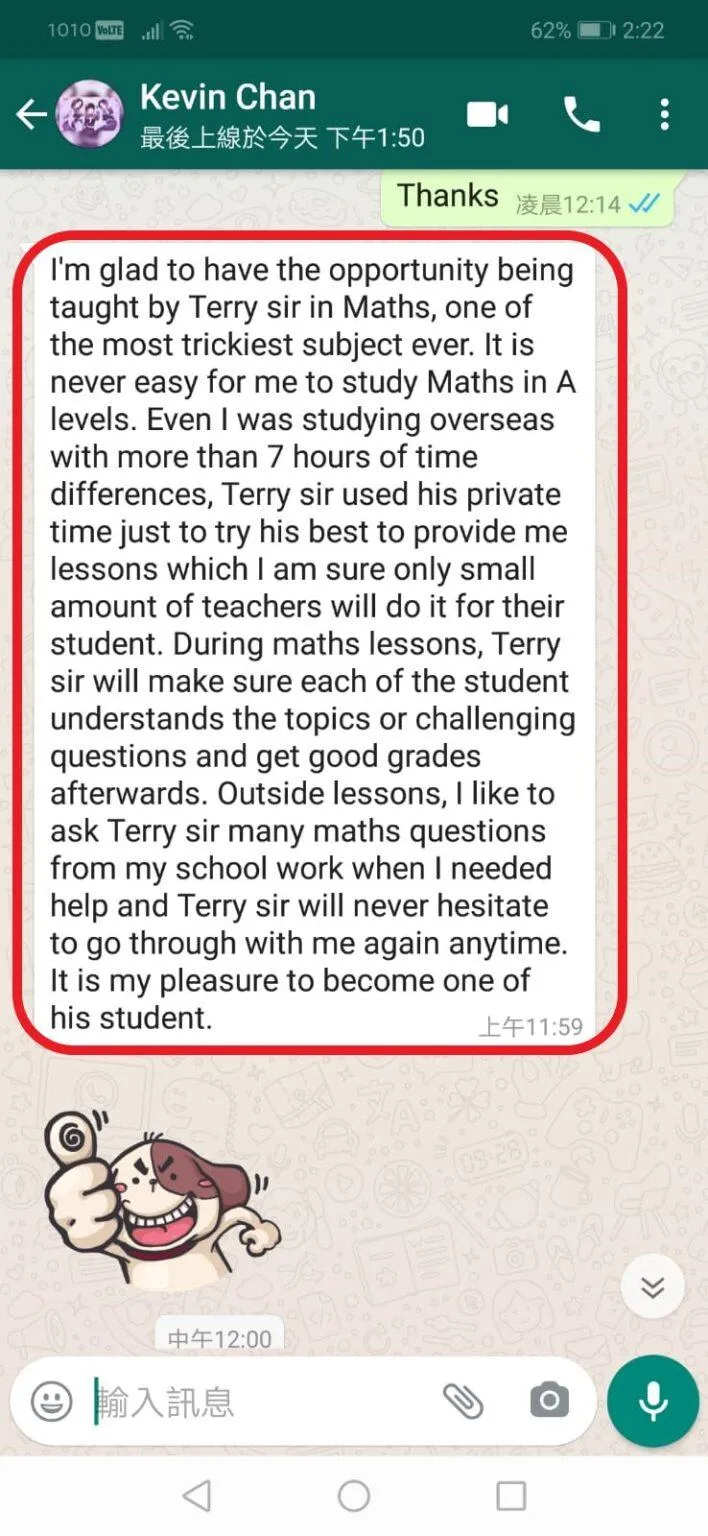Attach a file with the paperclip
This screenshot has width=708, height=1536.
[463, 1401]
